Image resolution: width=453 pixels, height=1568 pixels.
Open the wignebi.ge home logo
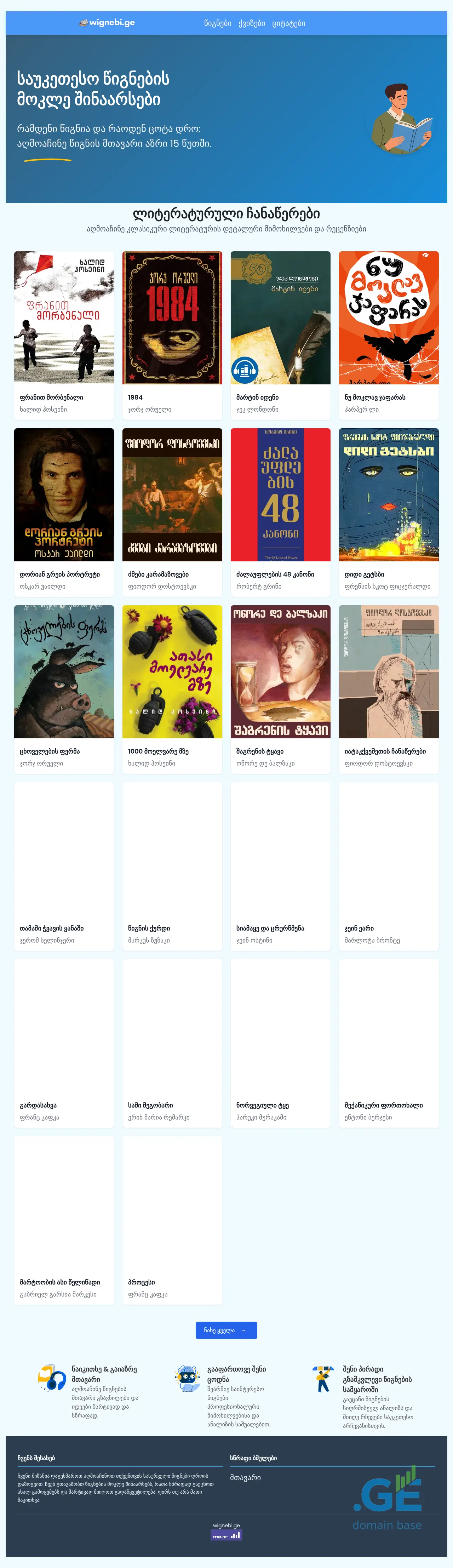(107, 23)
